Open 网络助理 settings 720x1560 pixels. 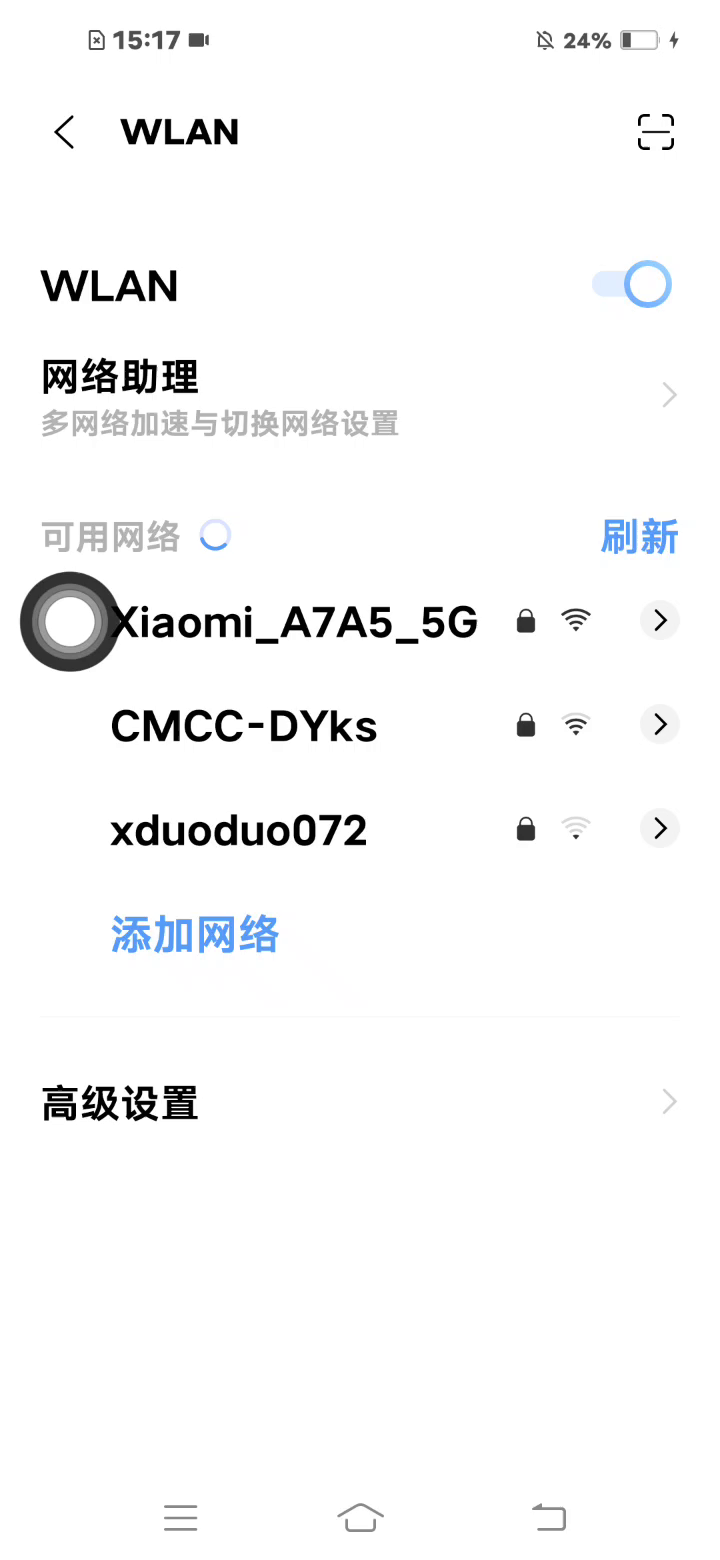(x=360, y=396)
